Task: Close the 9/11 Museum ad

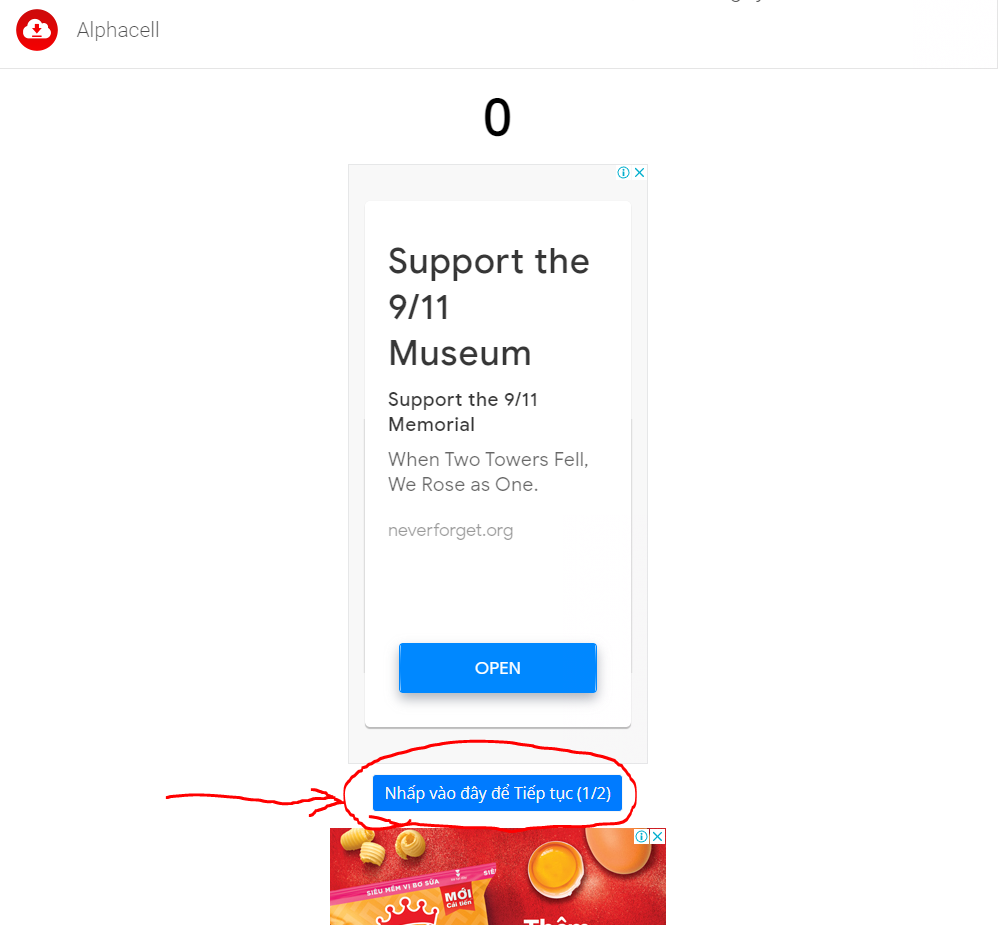Action: point(640,172)
